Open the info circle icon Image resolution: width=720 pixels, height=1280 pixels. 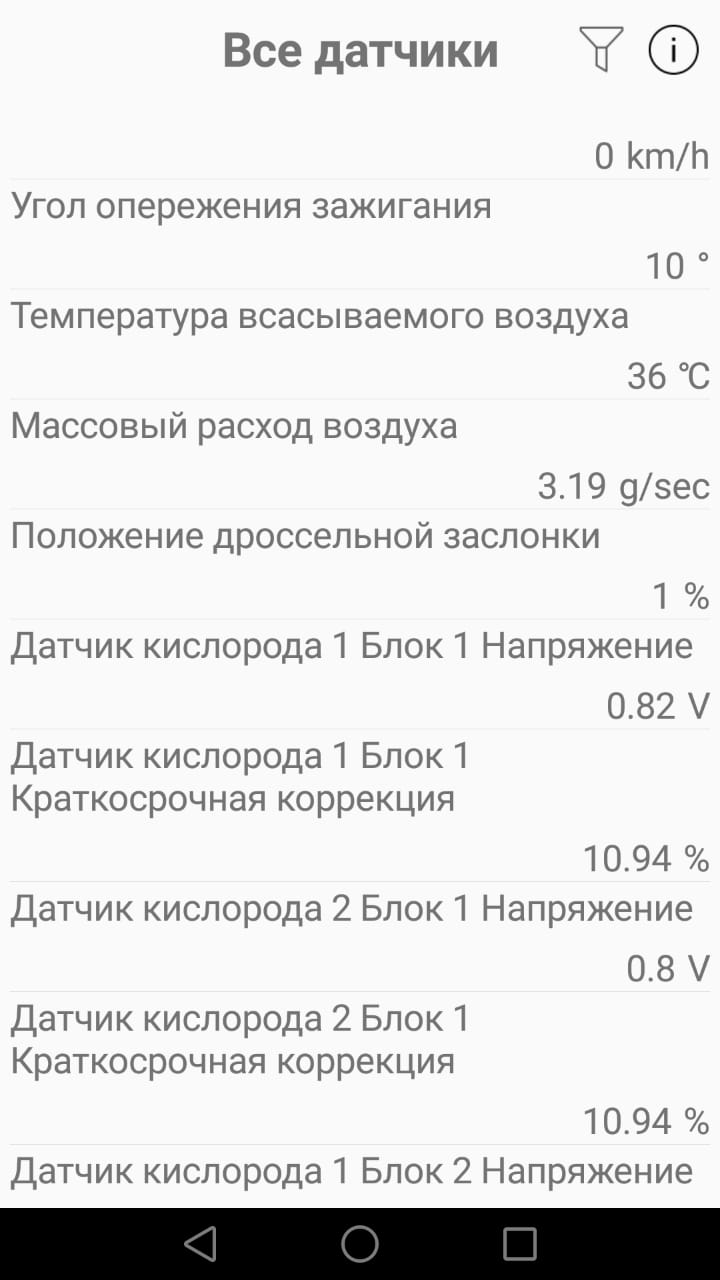tap(673, 49)
